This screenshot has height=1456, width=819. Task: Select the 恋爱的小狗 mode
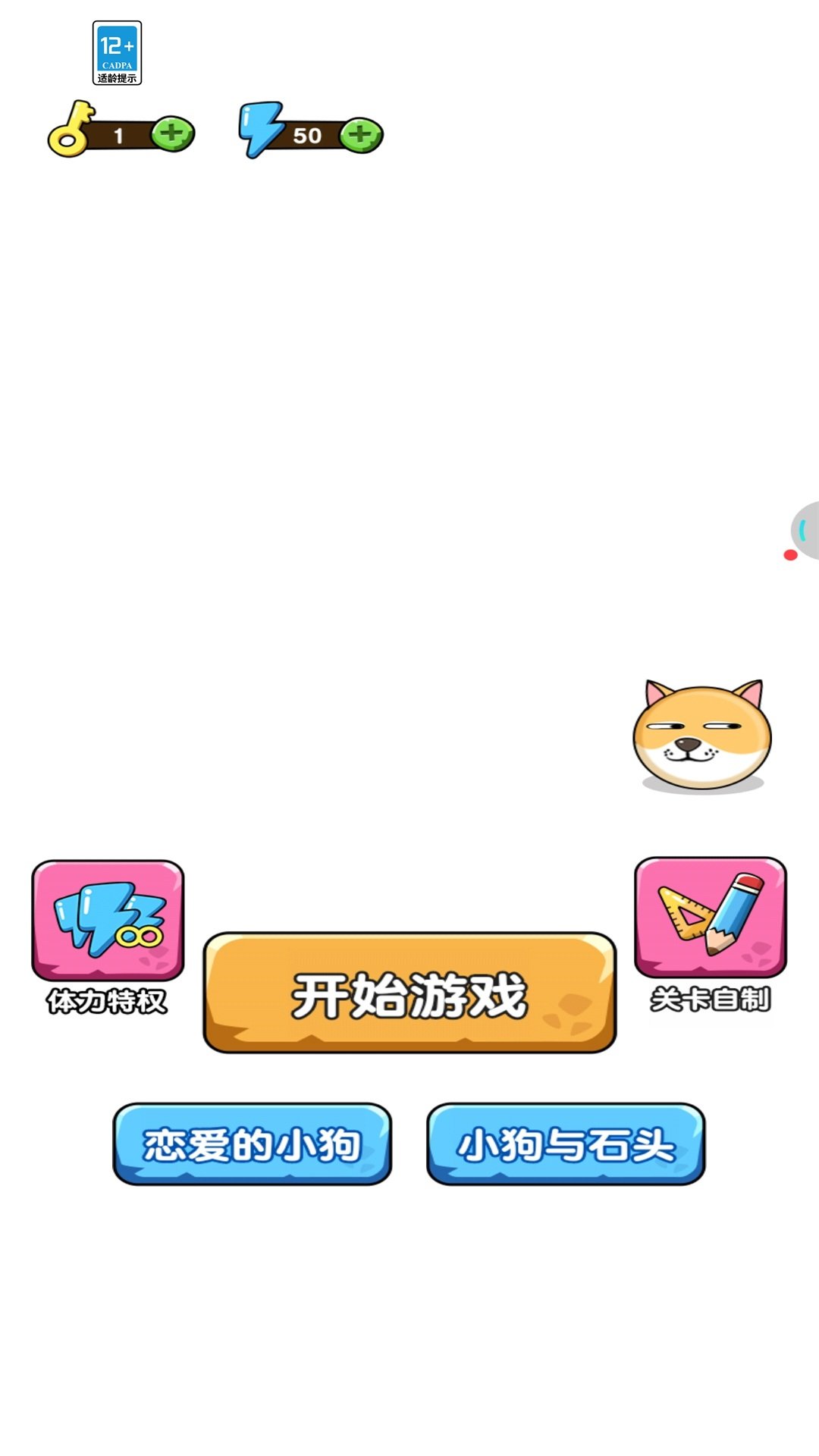[x=253, y=1144]
